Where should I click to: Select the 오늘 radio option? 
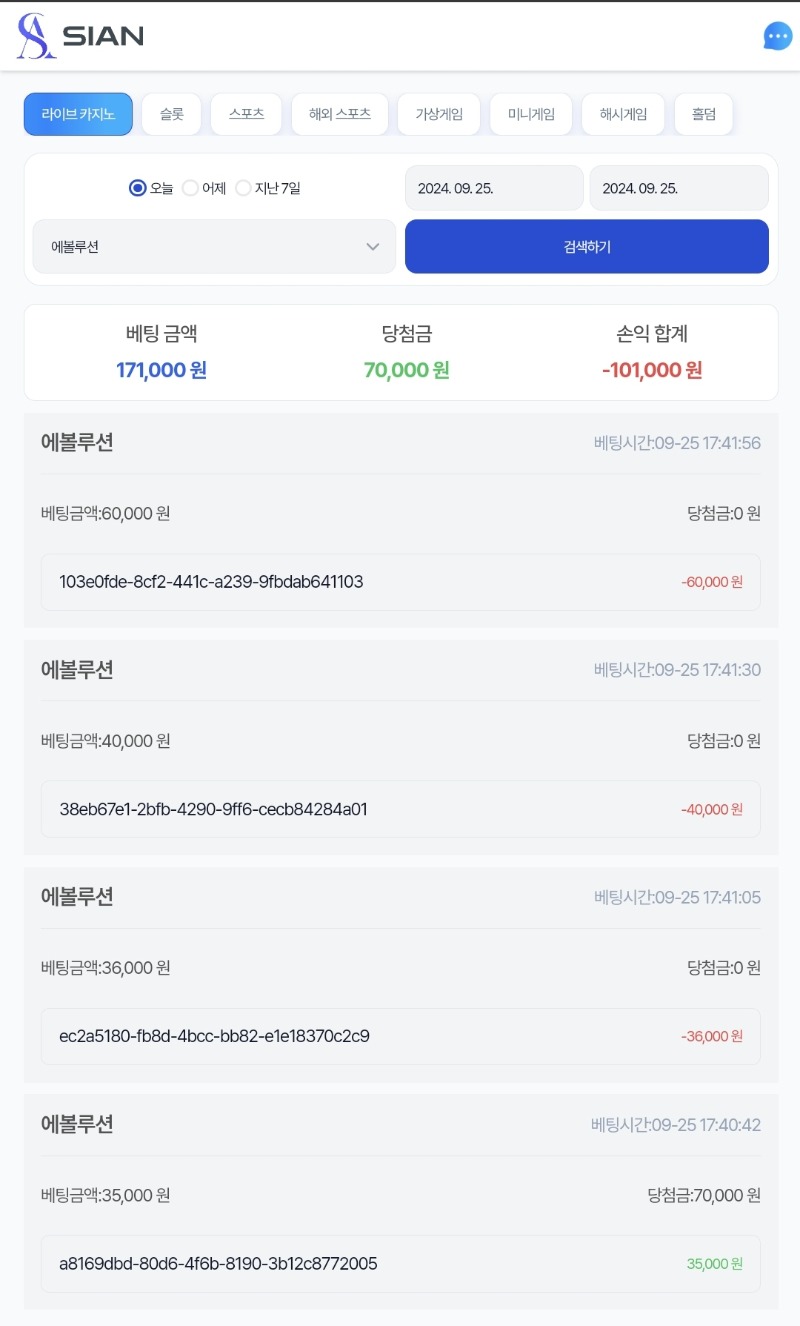point(151,188)
